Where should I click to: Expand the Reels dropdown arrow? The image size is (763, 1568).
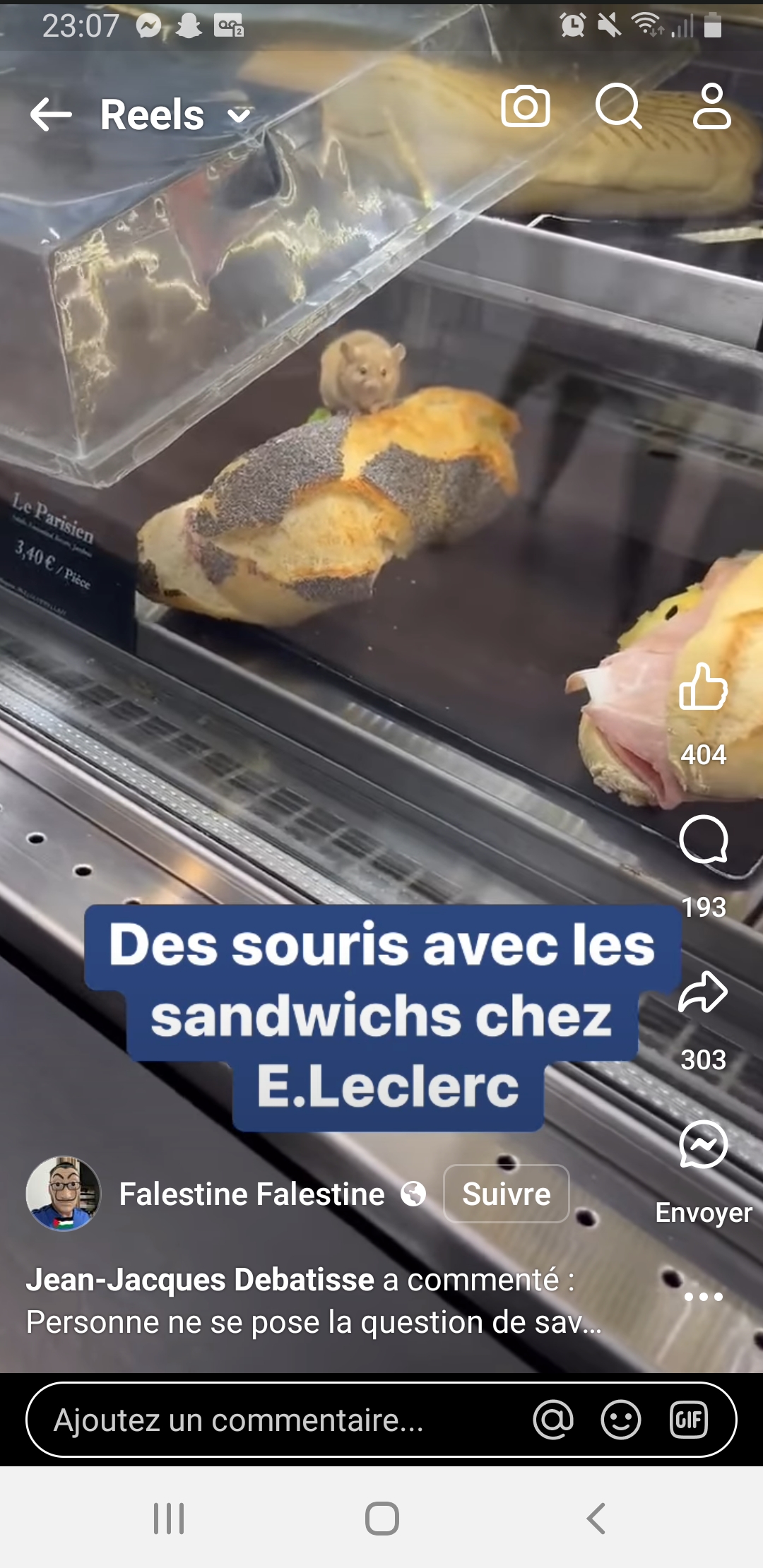(x=239, y=116)
